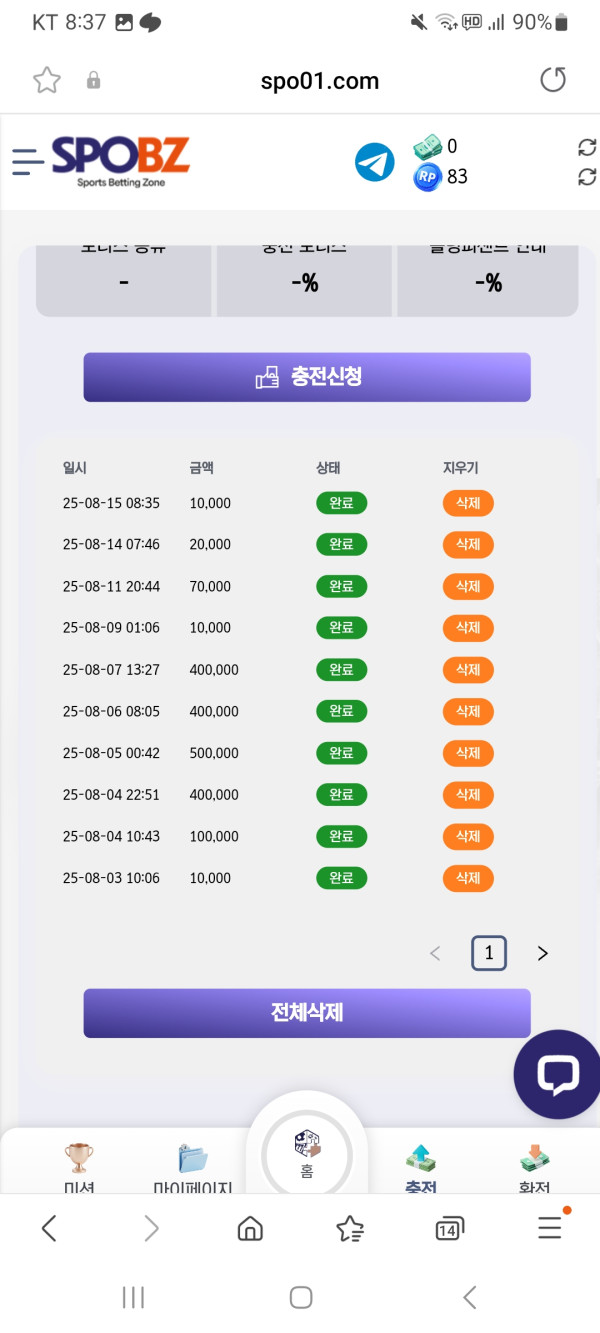
Task: Open the 미션 trophy tab
Action: click(79, 1170)
